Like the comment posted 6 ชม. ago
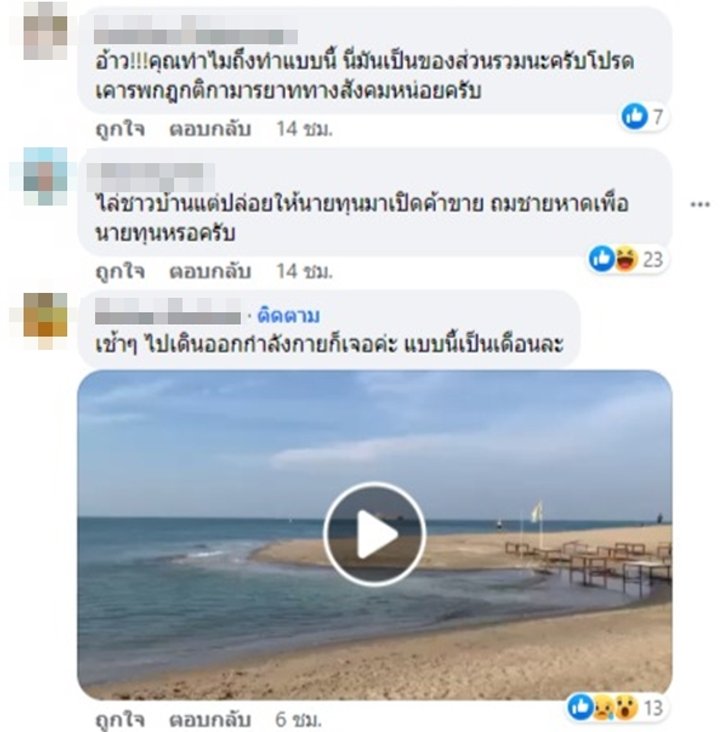Image resolution: width=728 pixels, height=732 pixels. [x=120, y=719]
